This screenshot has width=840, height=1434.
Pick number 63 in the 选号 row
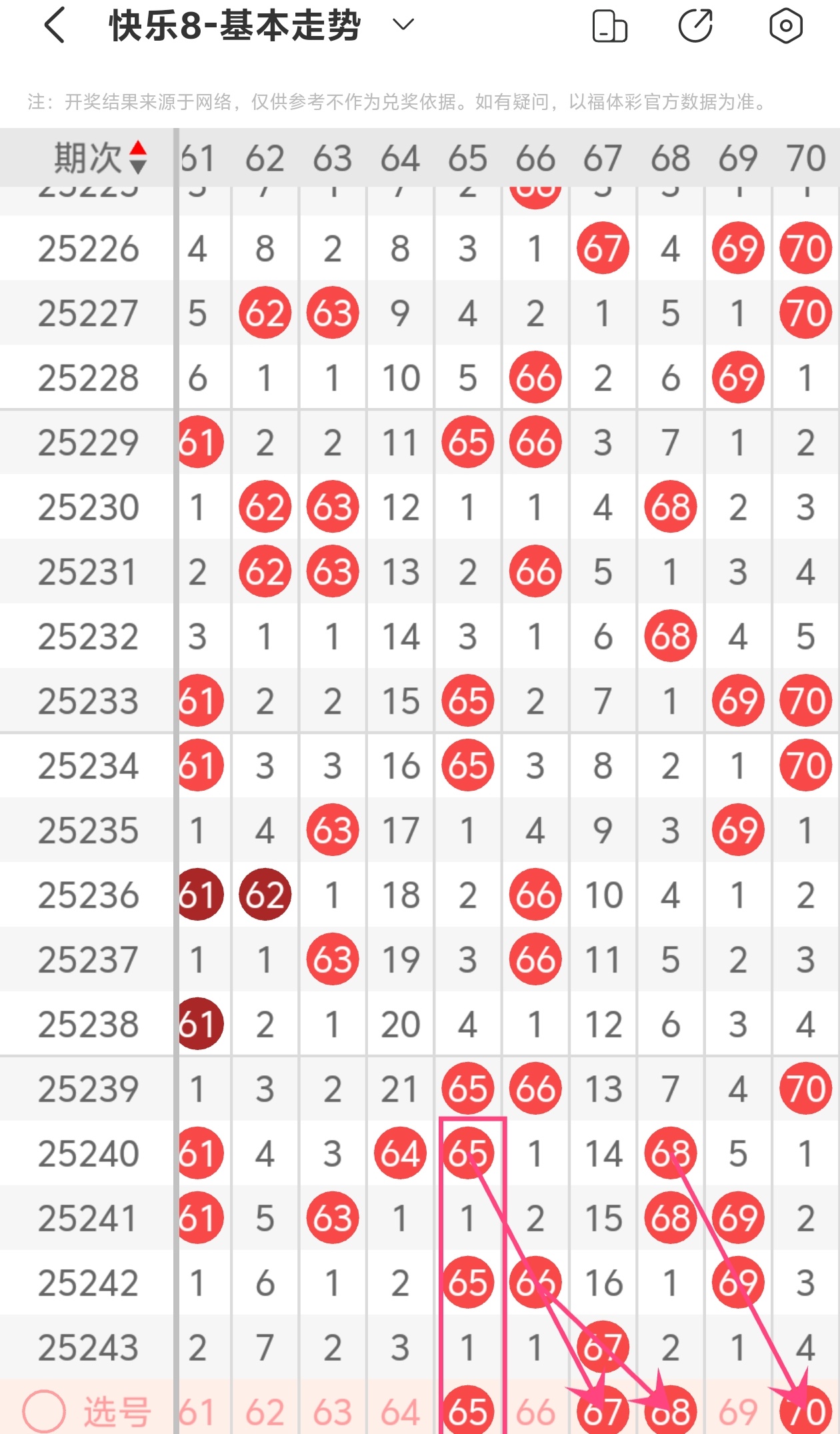pos(333,1412)
